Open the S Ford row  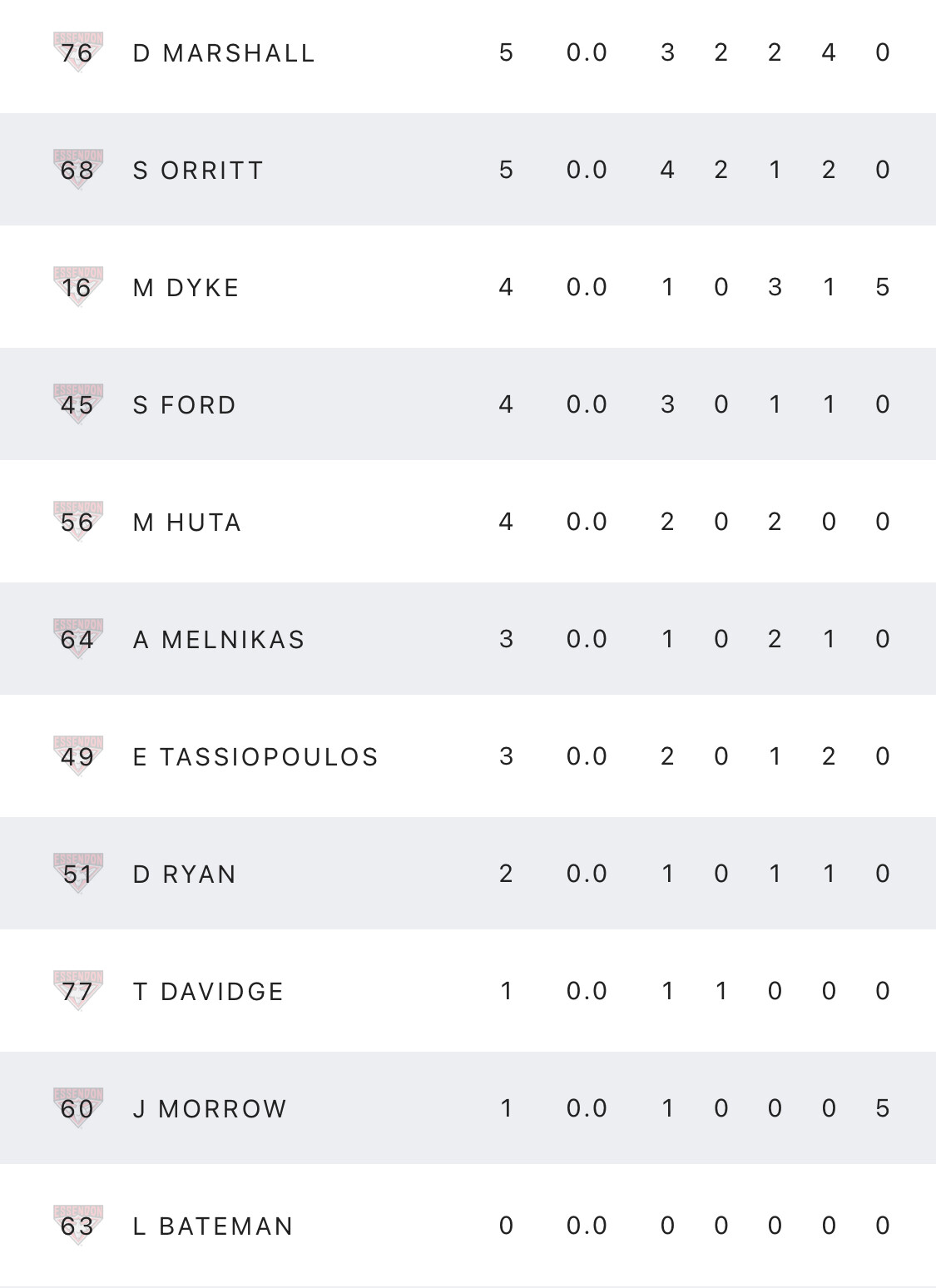click(x=185, y=405)
